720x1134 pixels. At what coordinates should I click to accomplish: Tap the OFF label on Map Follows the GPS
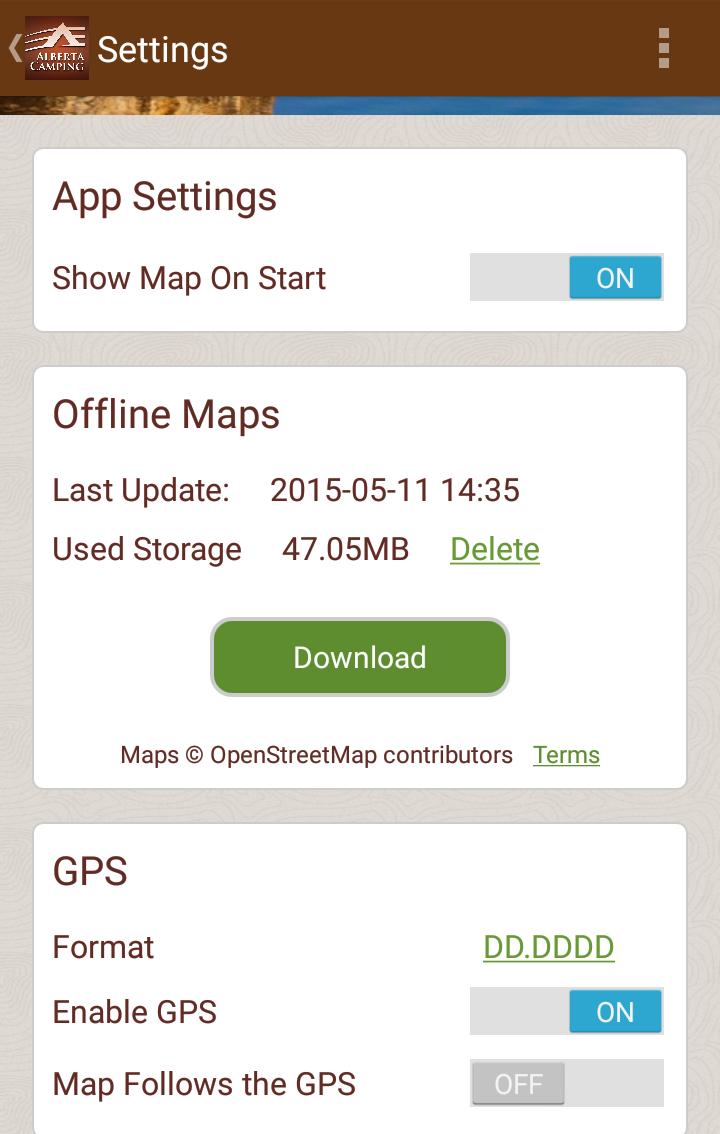point(517,1083)
